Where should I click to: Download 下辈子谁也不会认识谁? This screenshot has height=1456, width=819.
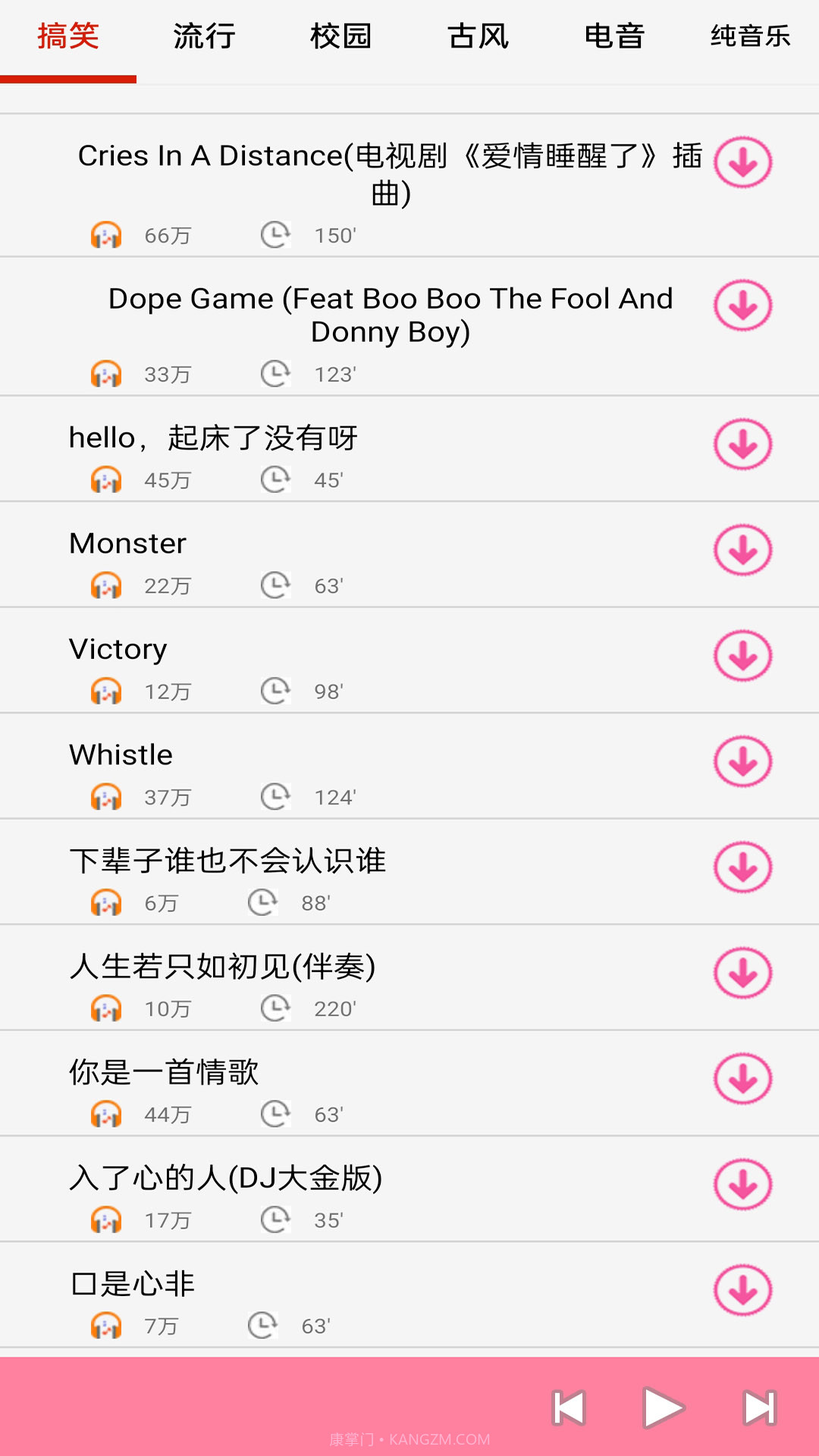coord(742,868)
